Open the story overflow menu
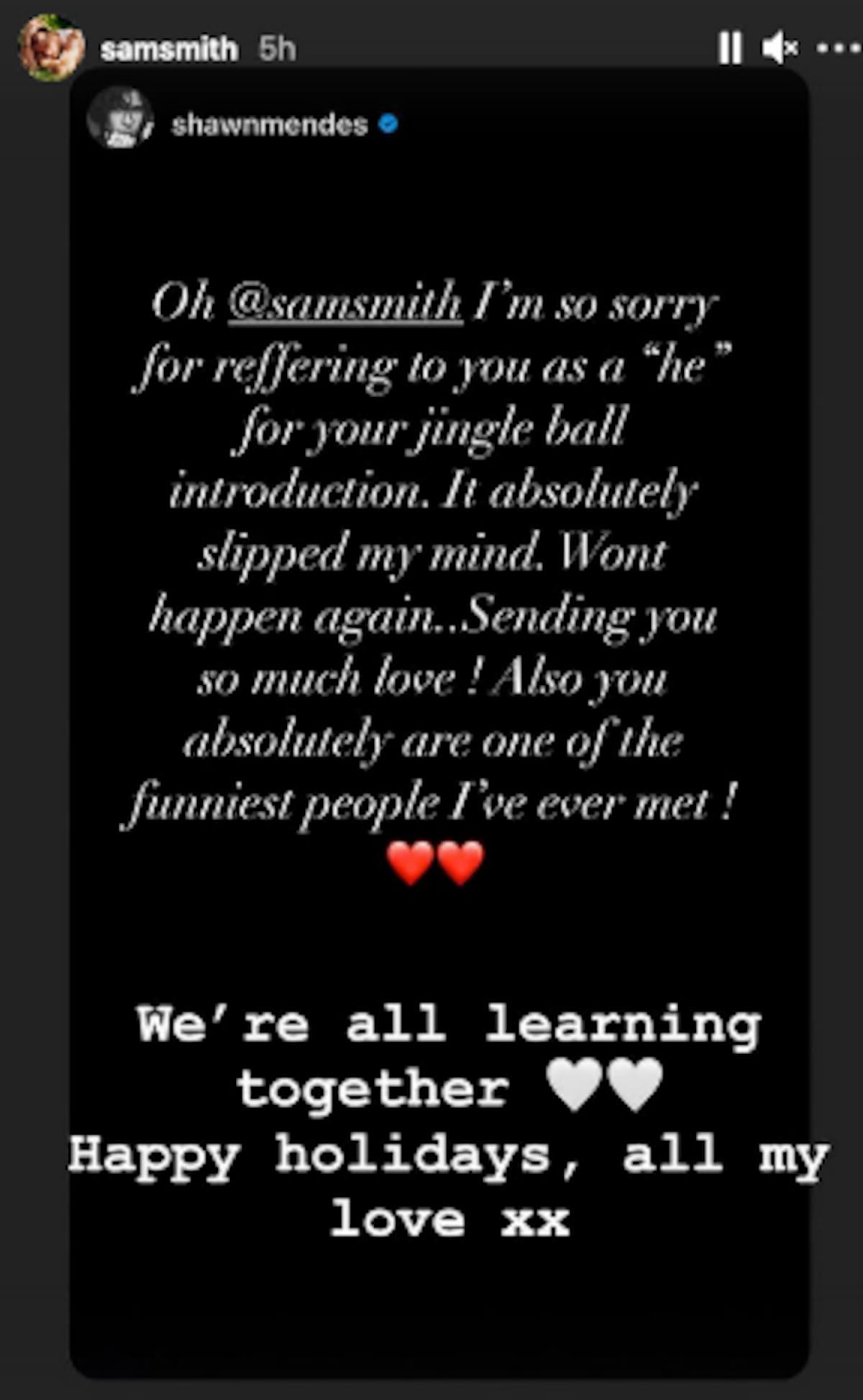863x1400 pixels. click(839, 49)
